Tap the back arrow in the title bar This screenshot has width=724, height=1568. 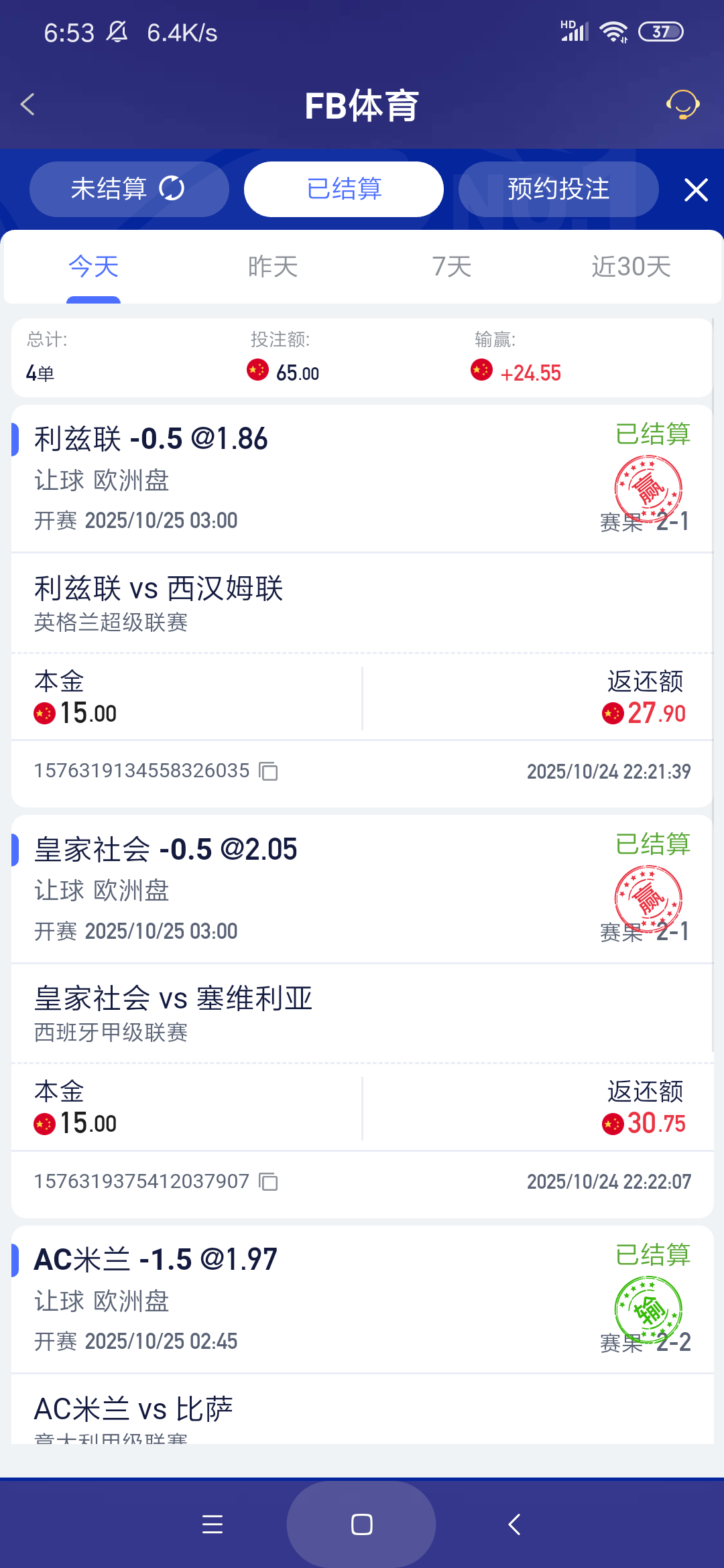coord(27,105)
